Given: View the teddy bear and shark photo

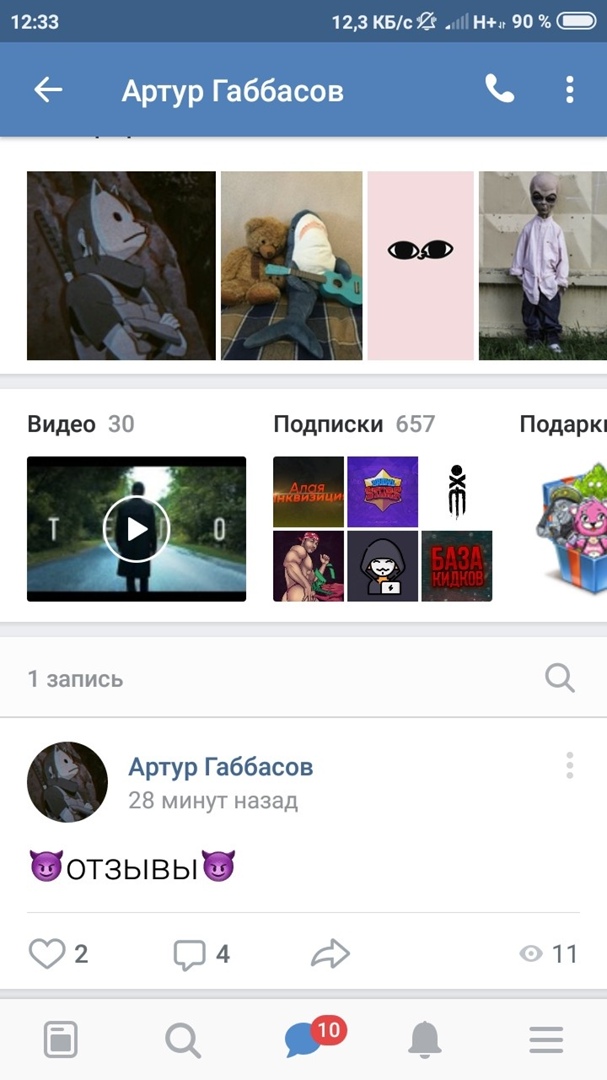Looking at the screenshot, I should tap(292, 266).
